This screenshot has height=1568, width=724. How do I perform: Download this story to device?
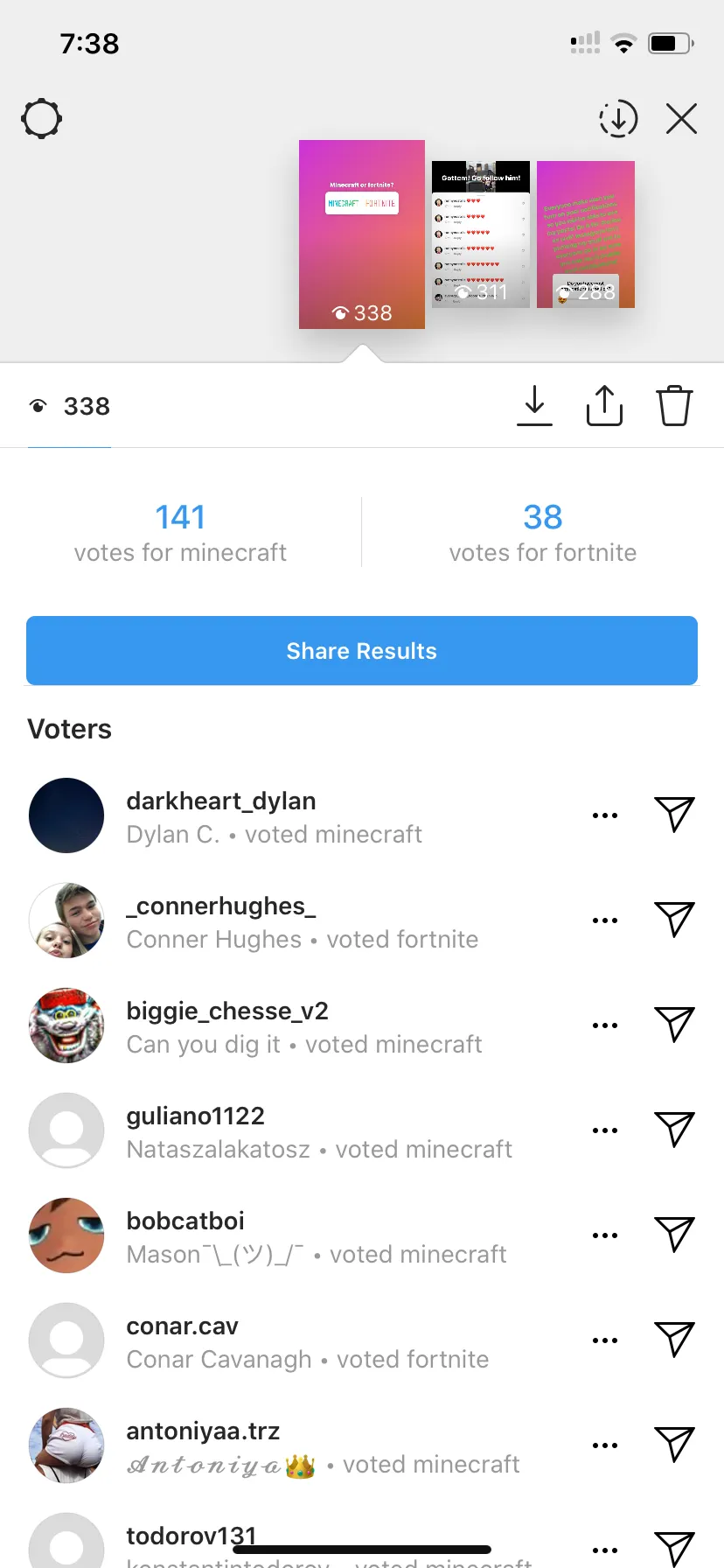[534, 406]
